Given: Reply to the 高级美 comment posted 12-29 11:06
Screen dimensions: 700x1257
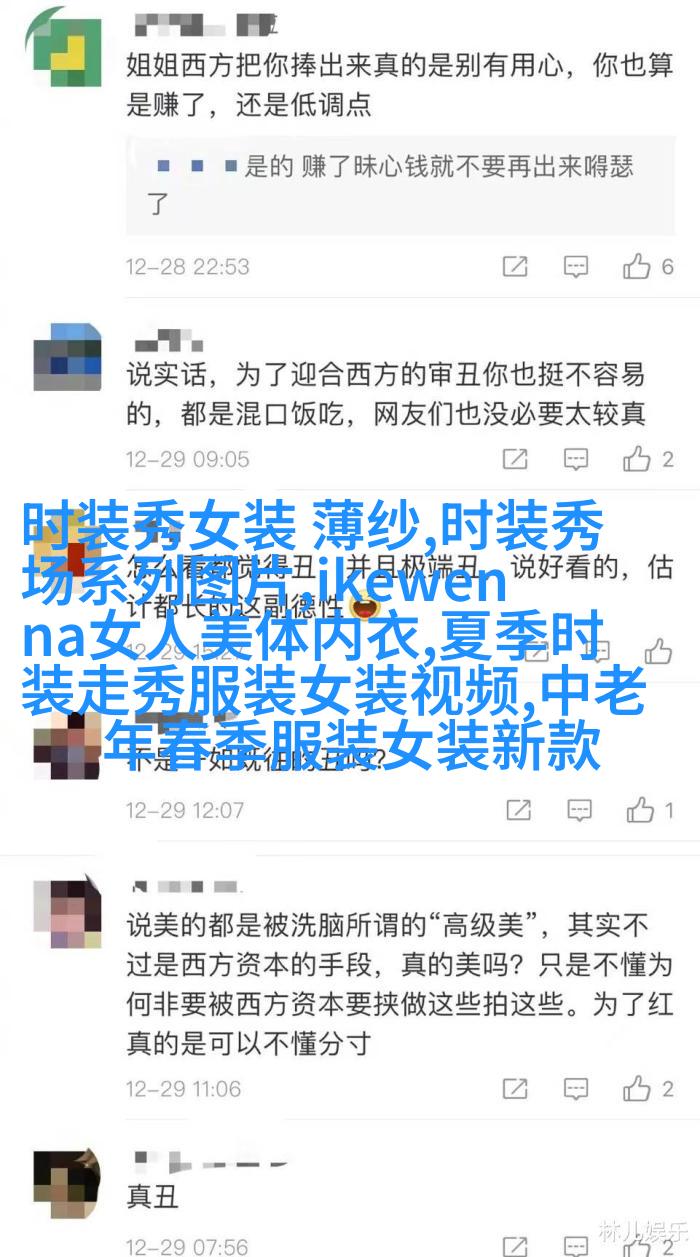Looking at the screenshot, I should [x=575, y=1088].
